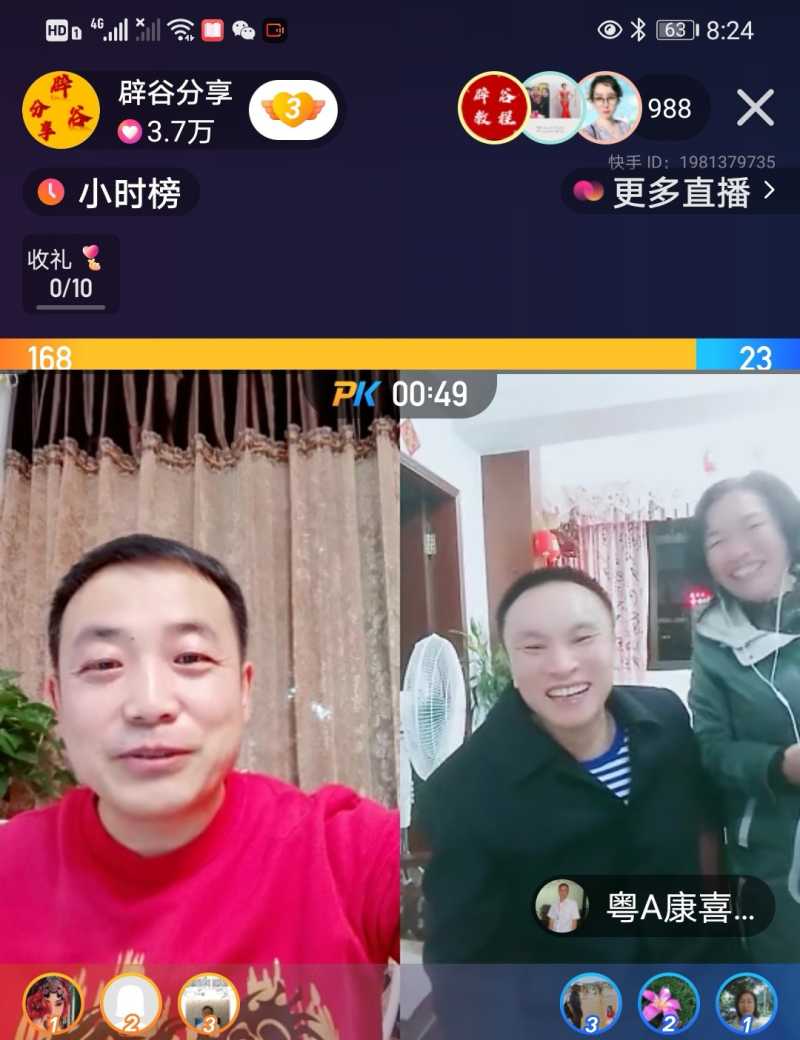This screenshot has width=800, height=1040.
Task: Open the 辟谷教程 top viewer avatar
Action: pos(493,108)
